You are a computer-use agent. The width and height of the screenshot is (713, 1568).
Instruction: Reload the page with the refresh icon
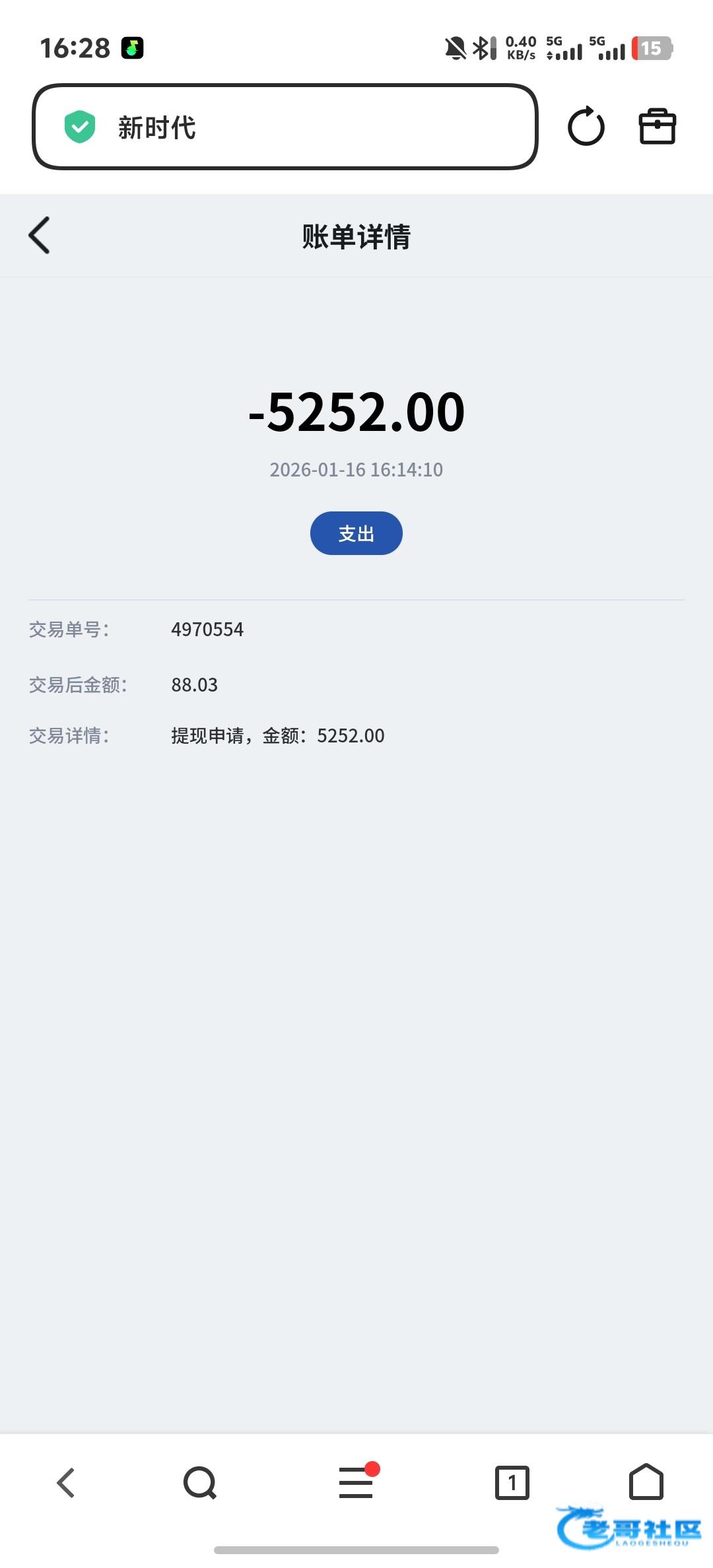coord(586,126)
